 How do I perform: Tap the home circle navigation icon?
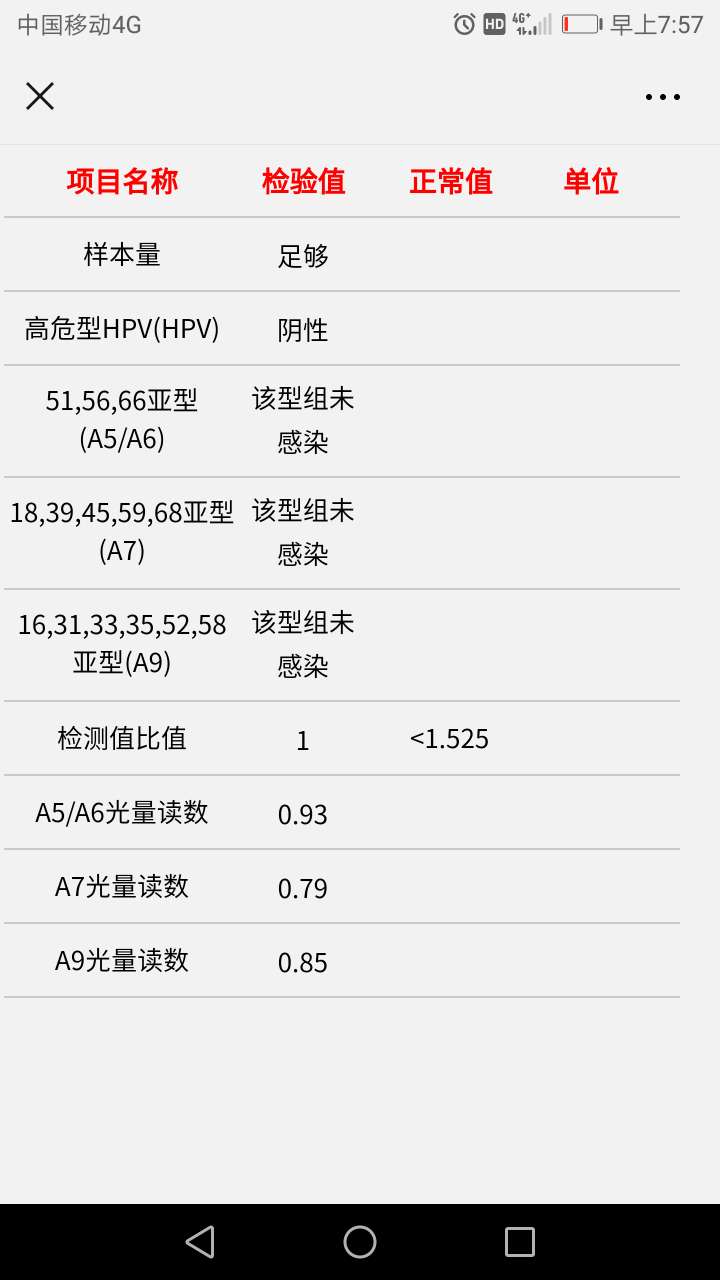pyautogui.click(x=360, y=1241)
